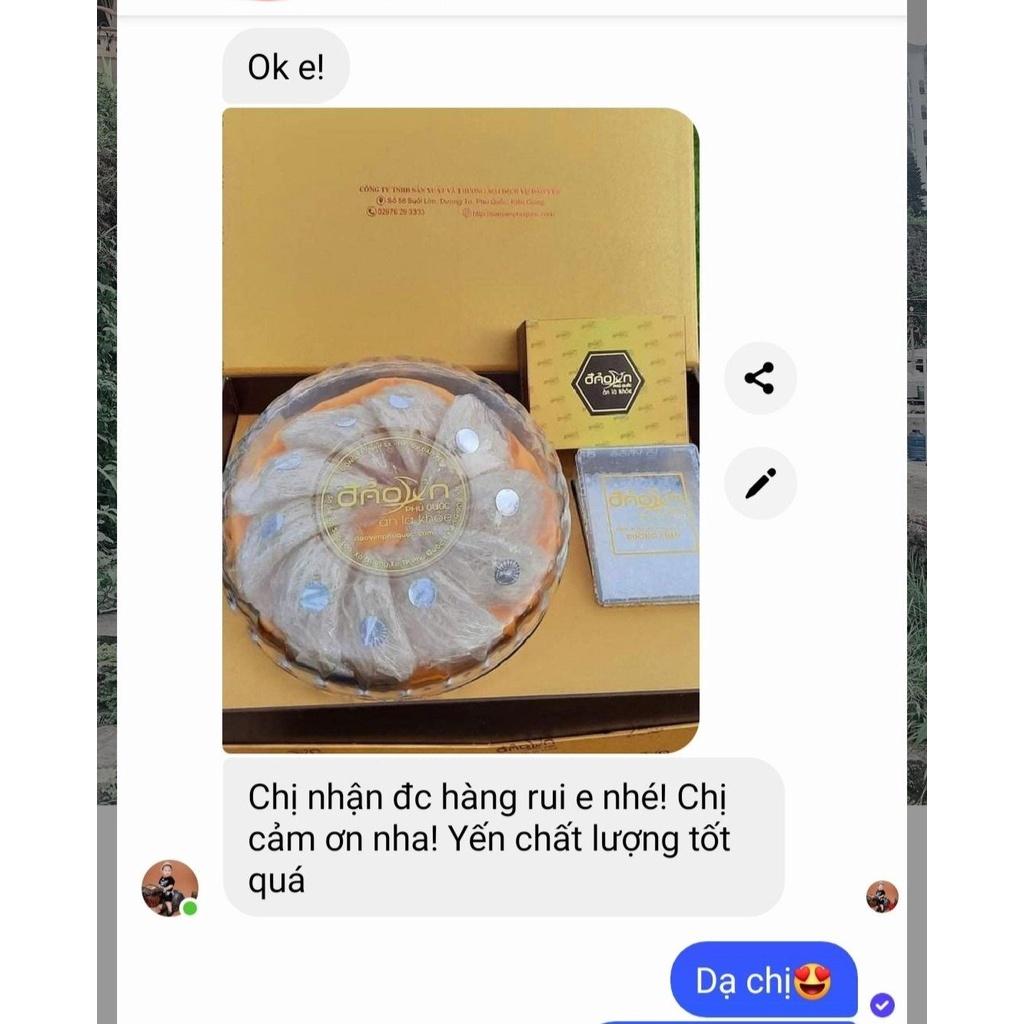Screen dimensions: 1024x1024
Task: Open the gift box photo in chat
Action: (460, 430)
